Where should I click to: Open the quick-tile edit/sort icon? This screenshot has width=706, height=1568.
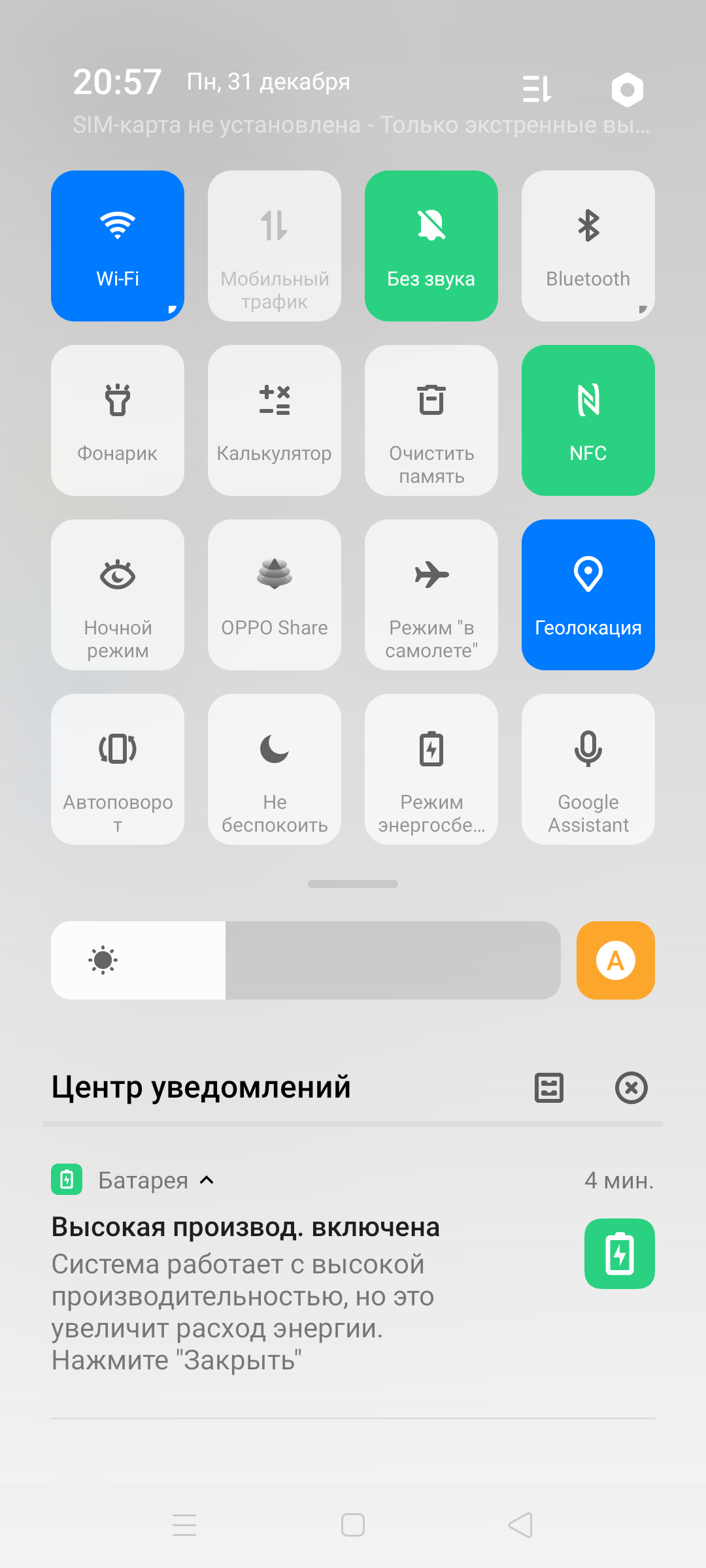pyautogui.click(x=537, y=90)
